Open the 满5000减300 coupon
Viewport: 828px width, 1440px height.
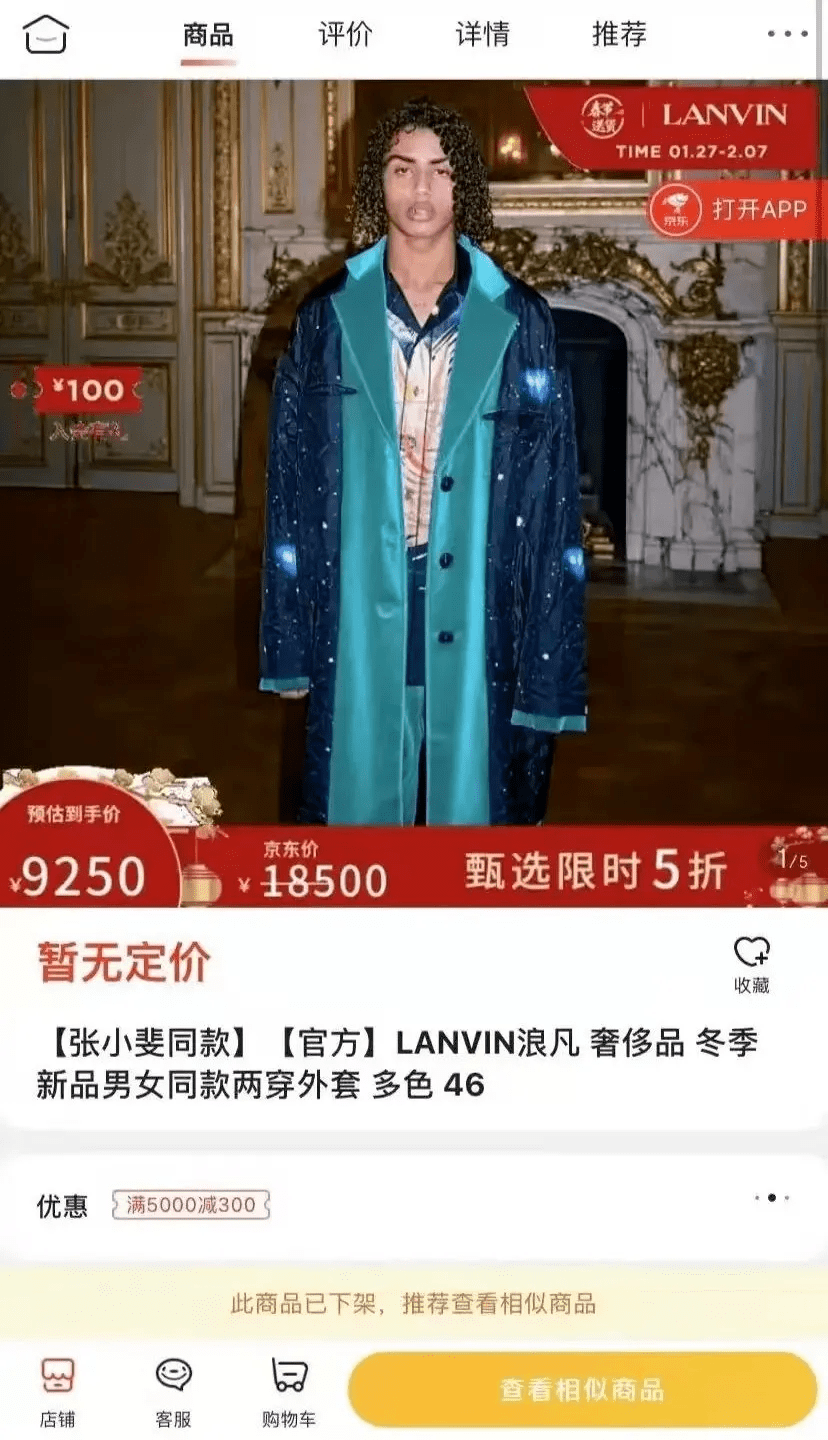pos(191,1205)
